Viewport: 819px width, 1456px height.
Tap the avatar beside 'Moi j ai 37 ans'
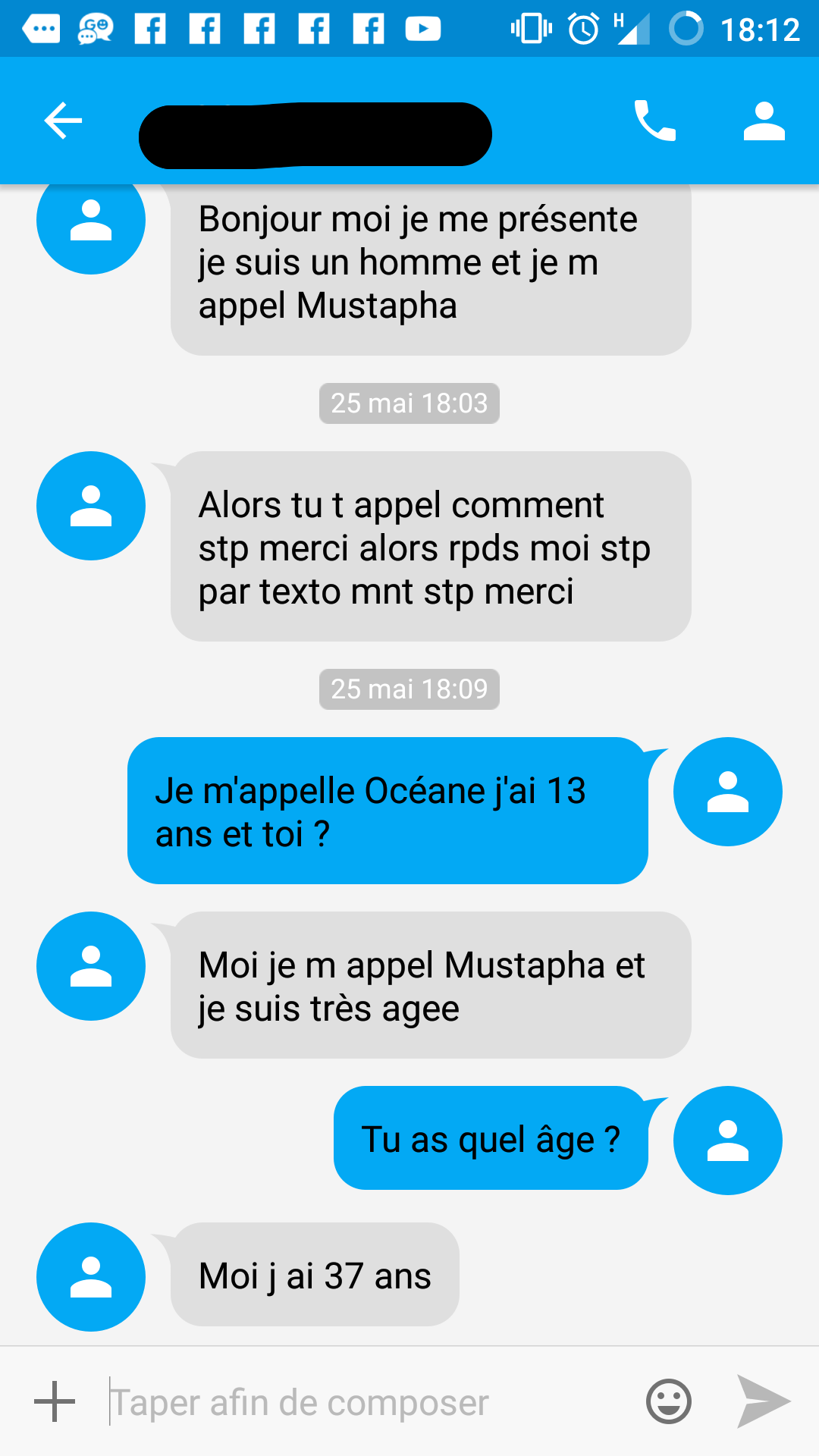click(x=91, y=1277)
